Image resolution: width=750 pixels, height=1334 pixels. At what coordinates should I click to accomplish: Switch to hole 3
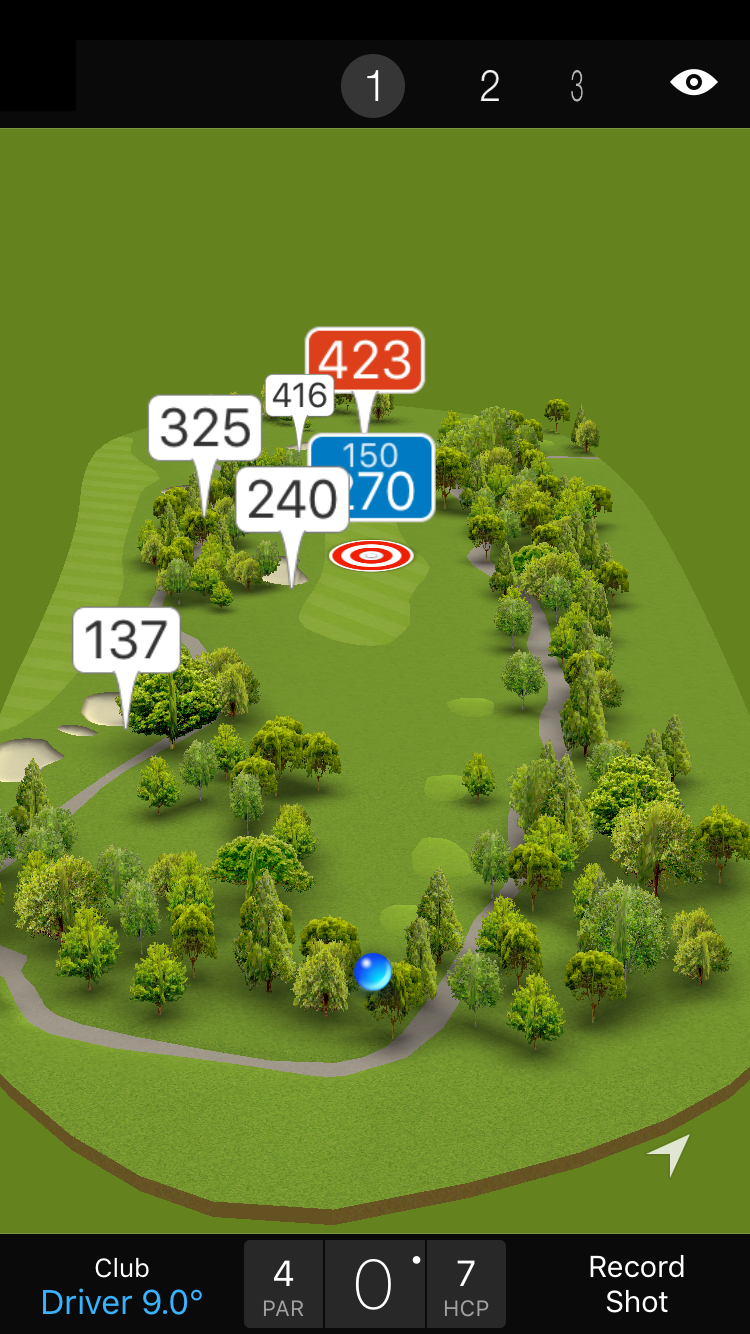coord(577,87)
